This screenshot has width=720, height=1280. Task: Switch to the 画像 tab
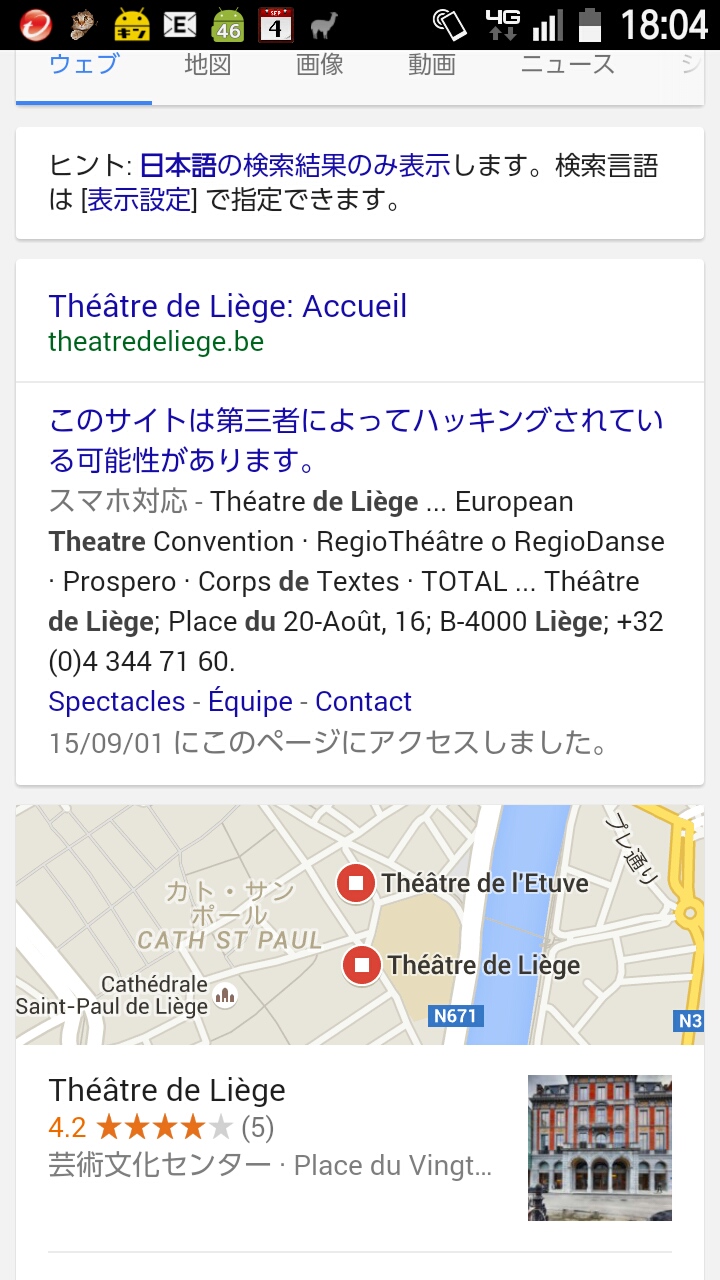(x=320, y=66)
